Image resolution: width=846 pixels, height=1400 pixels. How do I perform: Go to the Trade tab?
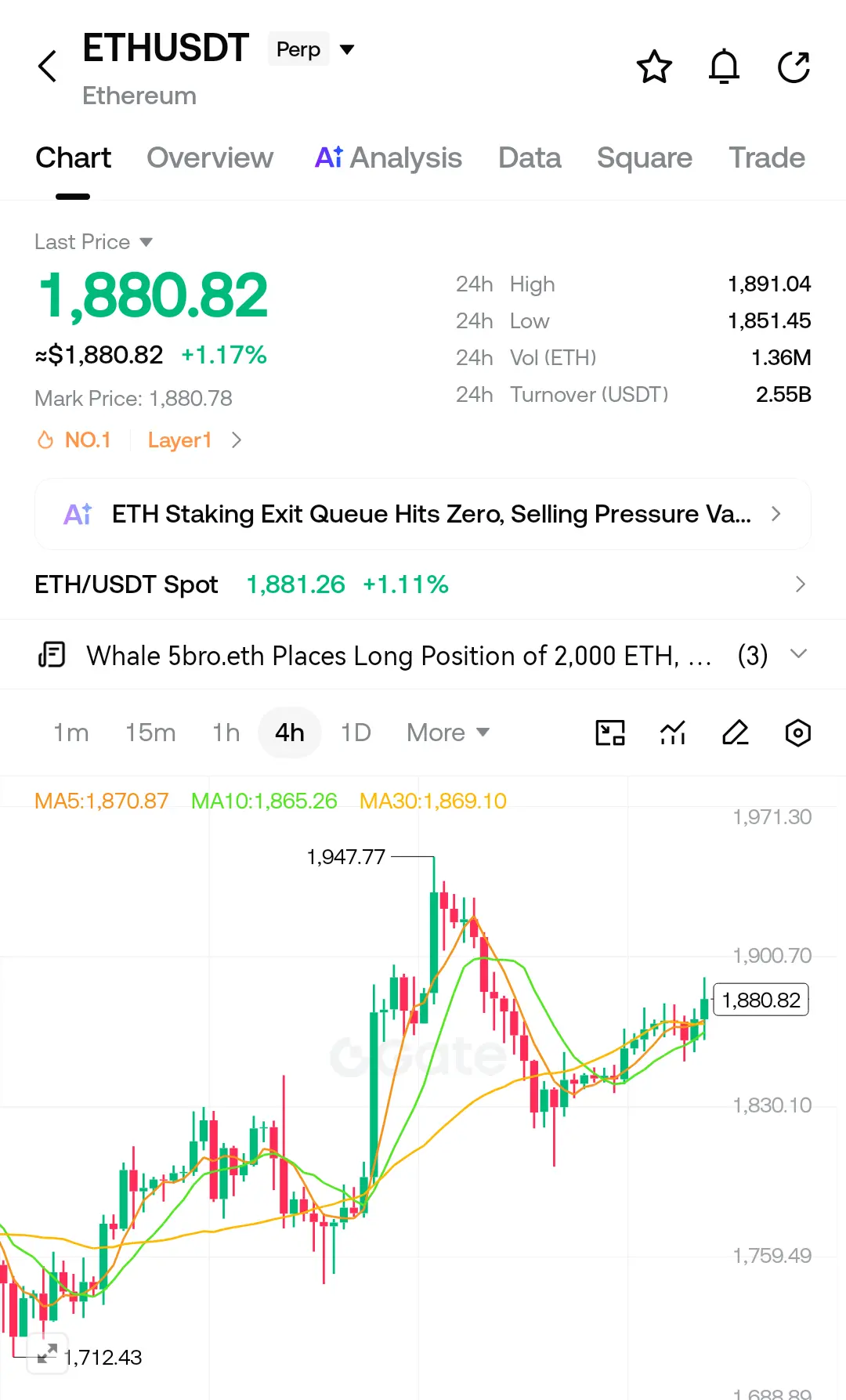point(767,157)
